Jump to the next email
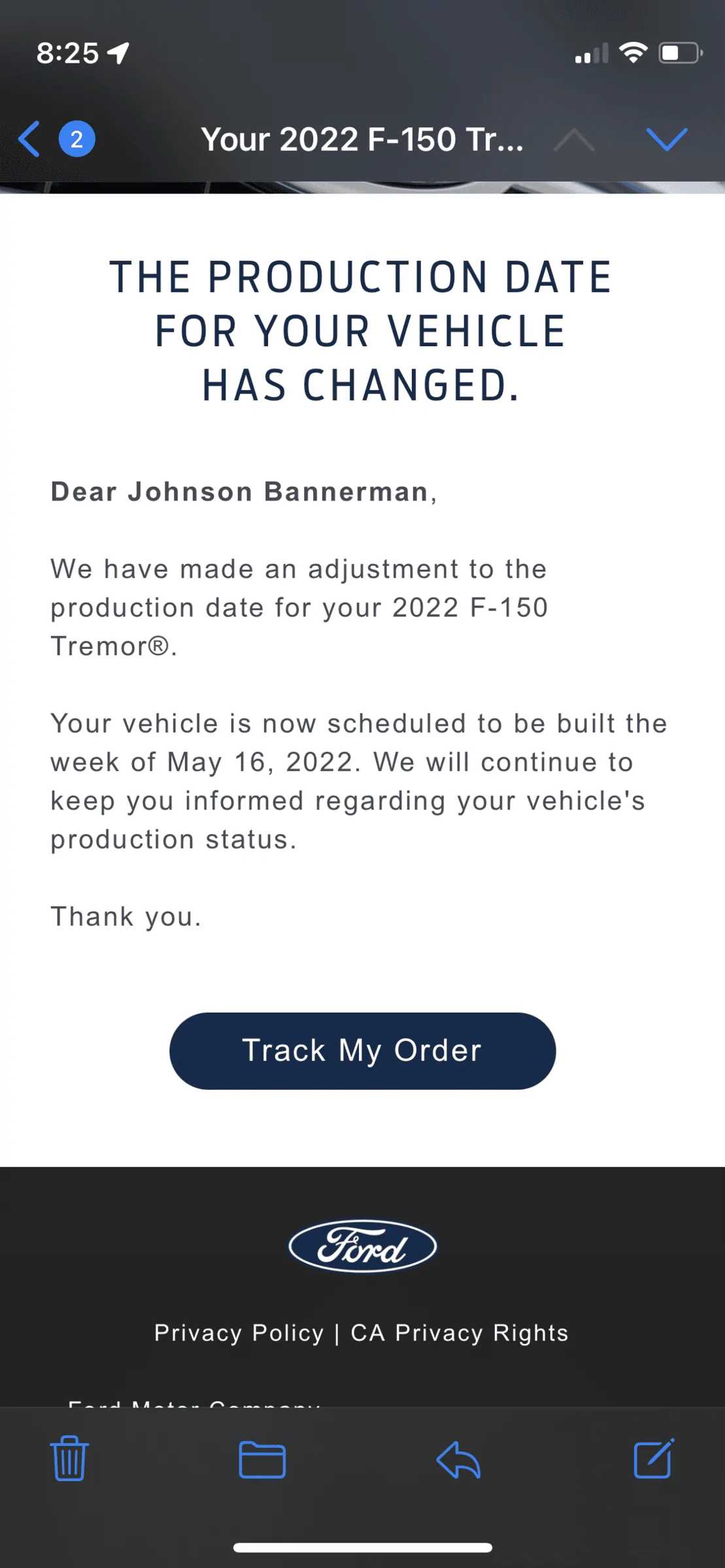The width and height of the screenshot is (725, 1568). 666,139
